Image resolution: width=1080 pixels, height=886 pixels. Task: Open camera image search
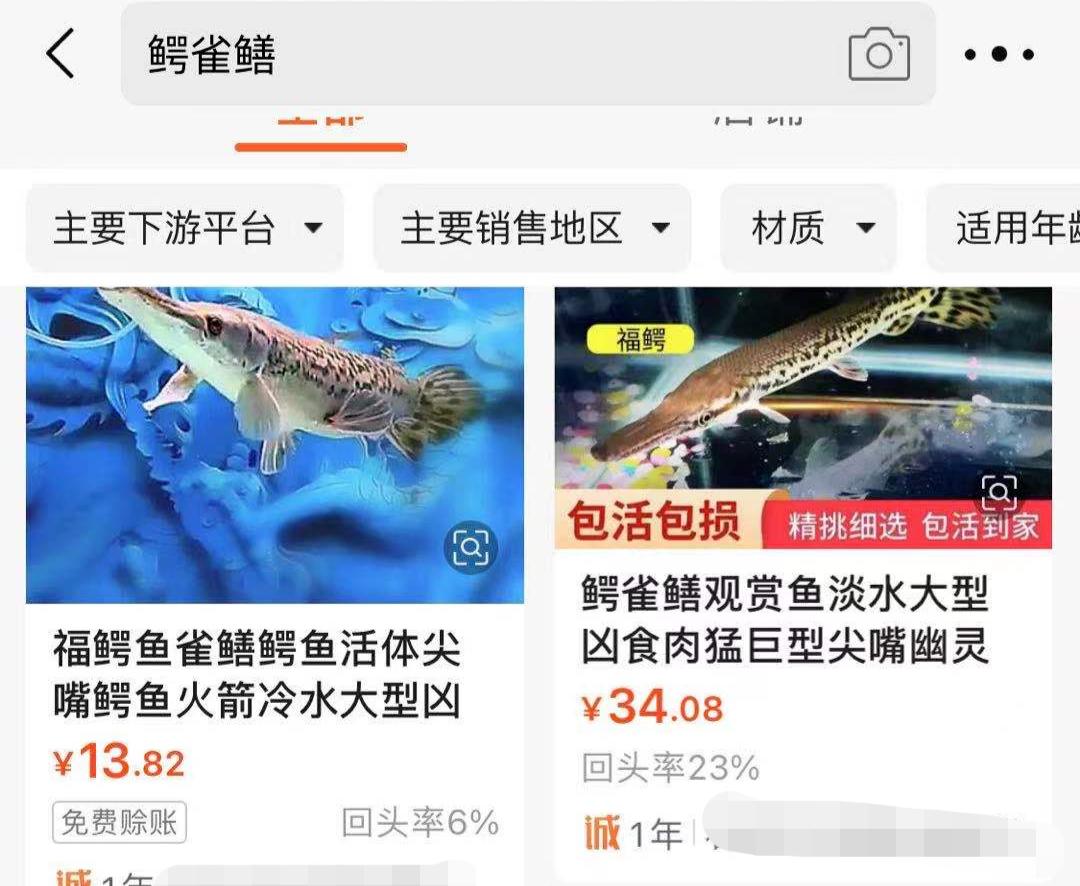(x=878, y=55)
